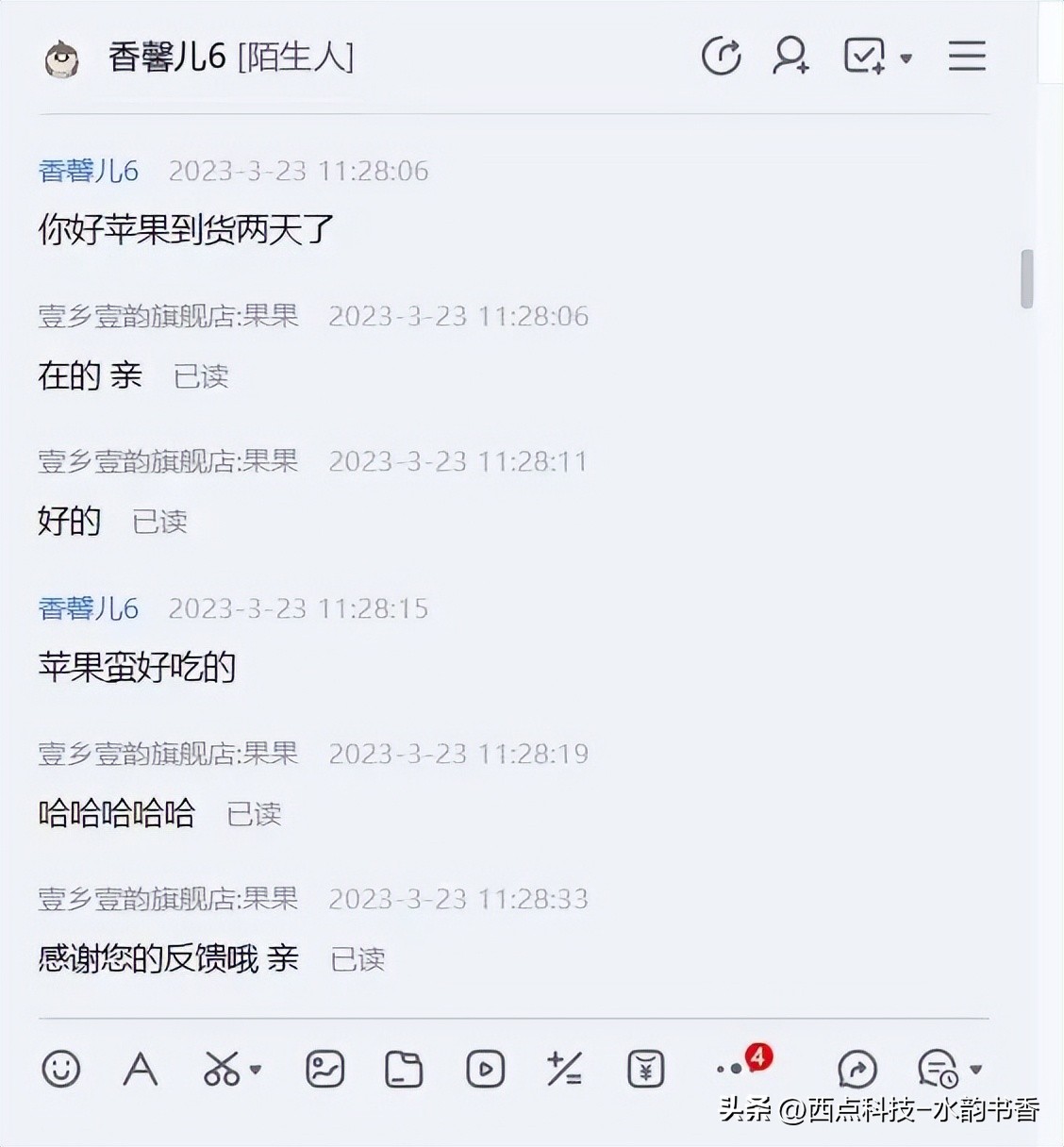Screen dimensions: 1064x1147
Task: Click contact name 香馨儿6
Action: tap(164, 57)
